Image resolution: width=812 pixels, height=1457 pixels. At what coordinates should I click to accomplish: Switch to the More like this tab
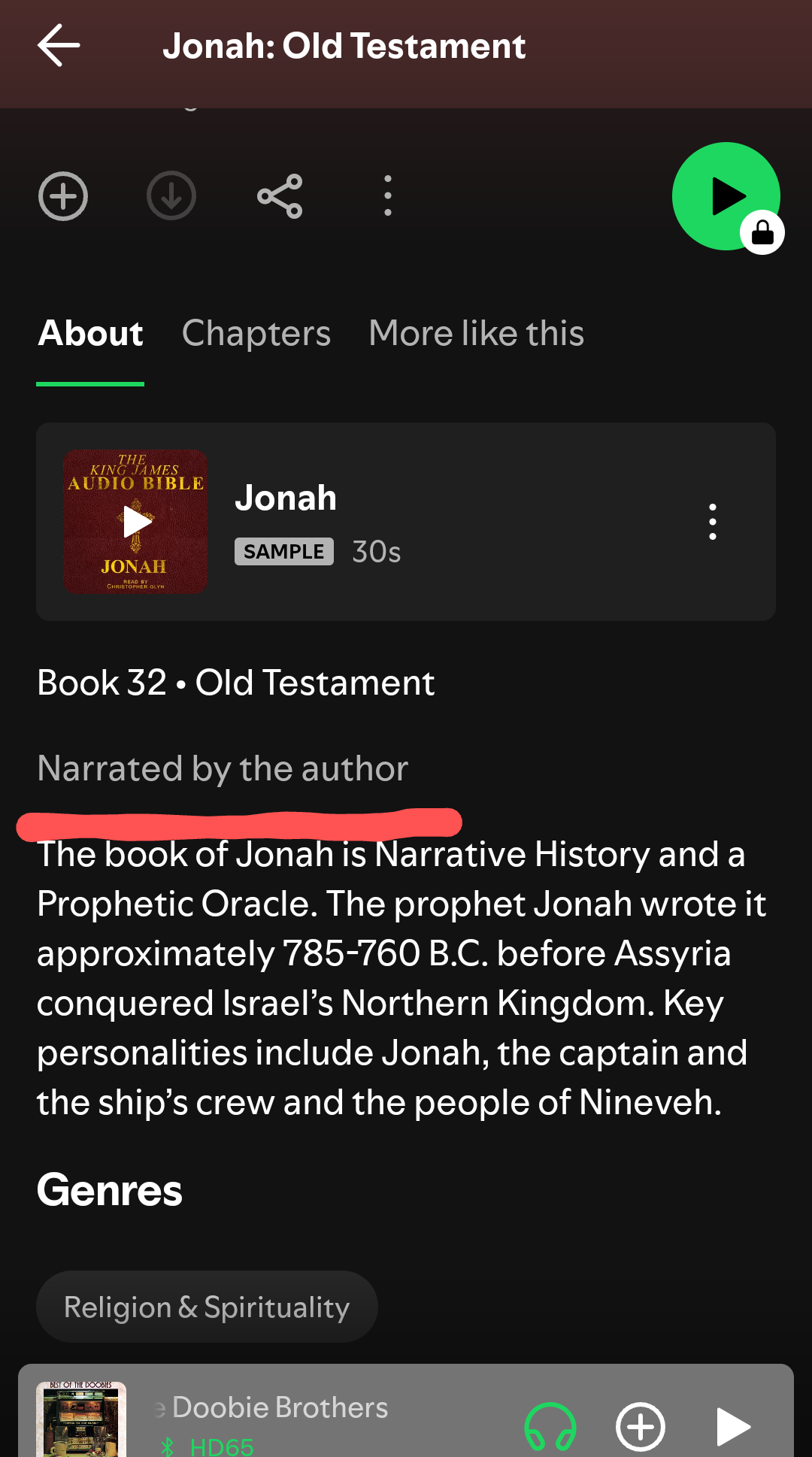tap(476, 333)
